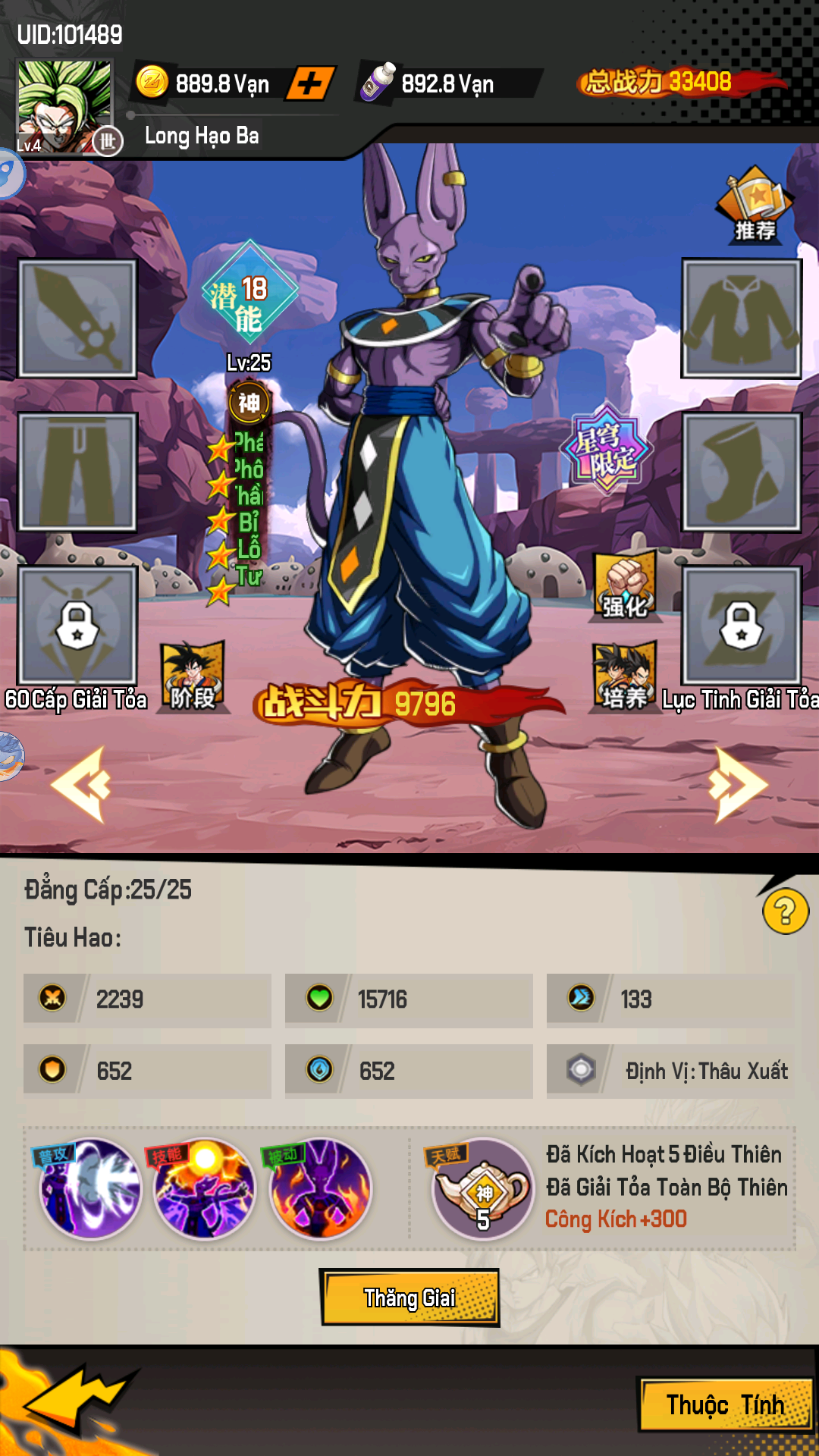Screen dimensions: 819x1456
Task: Tap the gold plus to add coins
Action: point(310,83)
